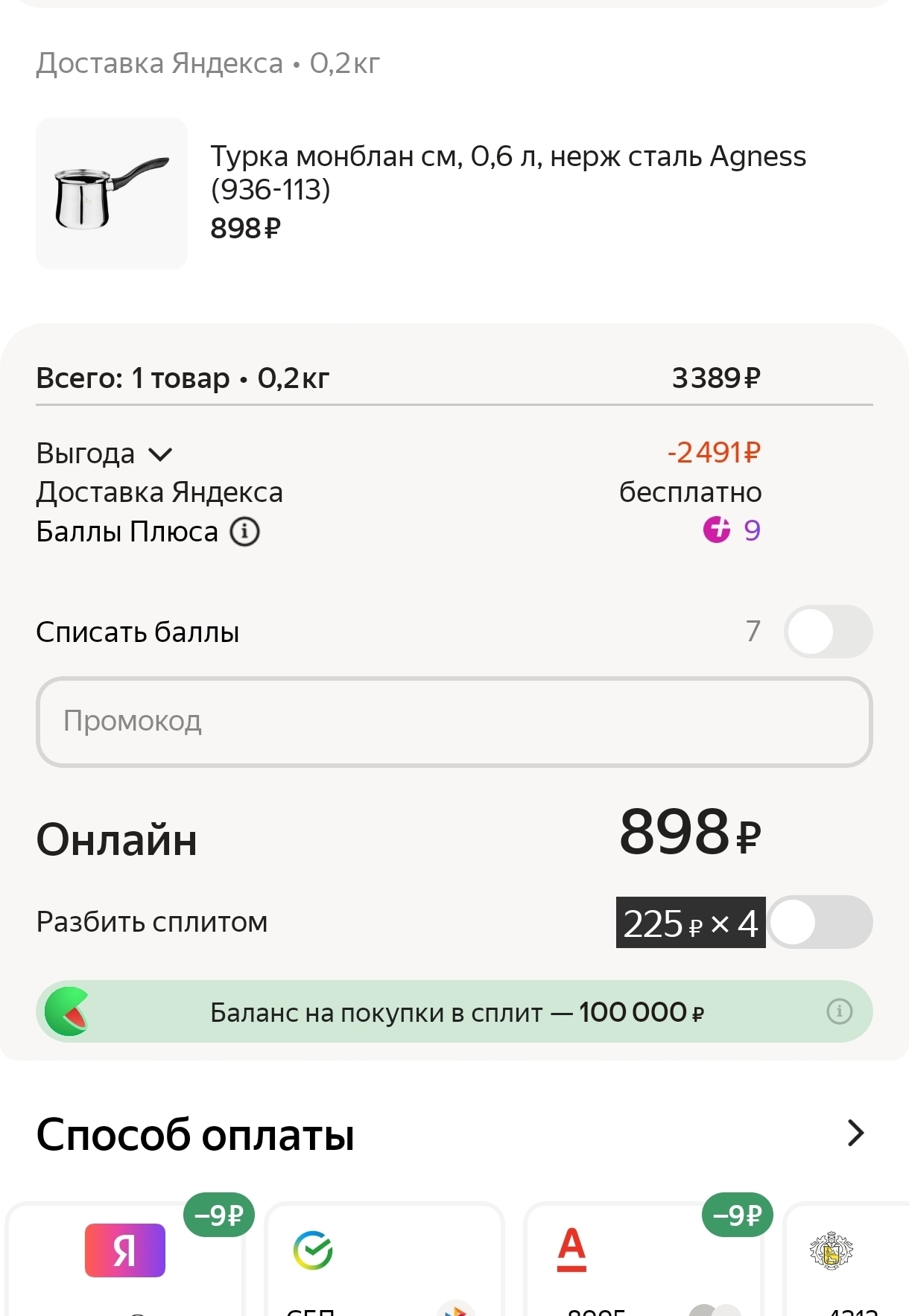909x1316 pixels.
Task: Choose the СБП payment option
Action: 384,1259
